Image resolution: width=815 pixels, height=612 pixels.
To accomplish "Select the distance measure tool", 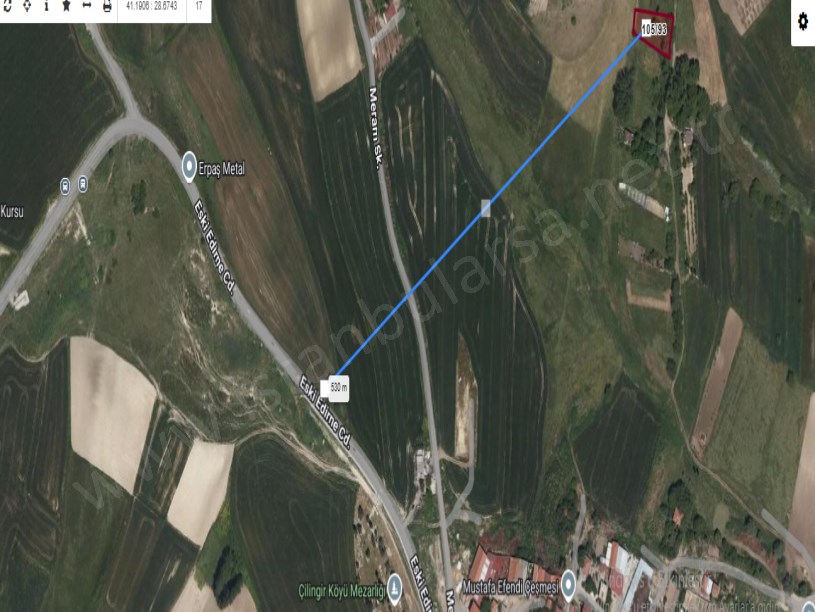I will pos(87,5).
